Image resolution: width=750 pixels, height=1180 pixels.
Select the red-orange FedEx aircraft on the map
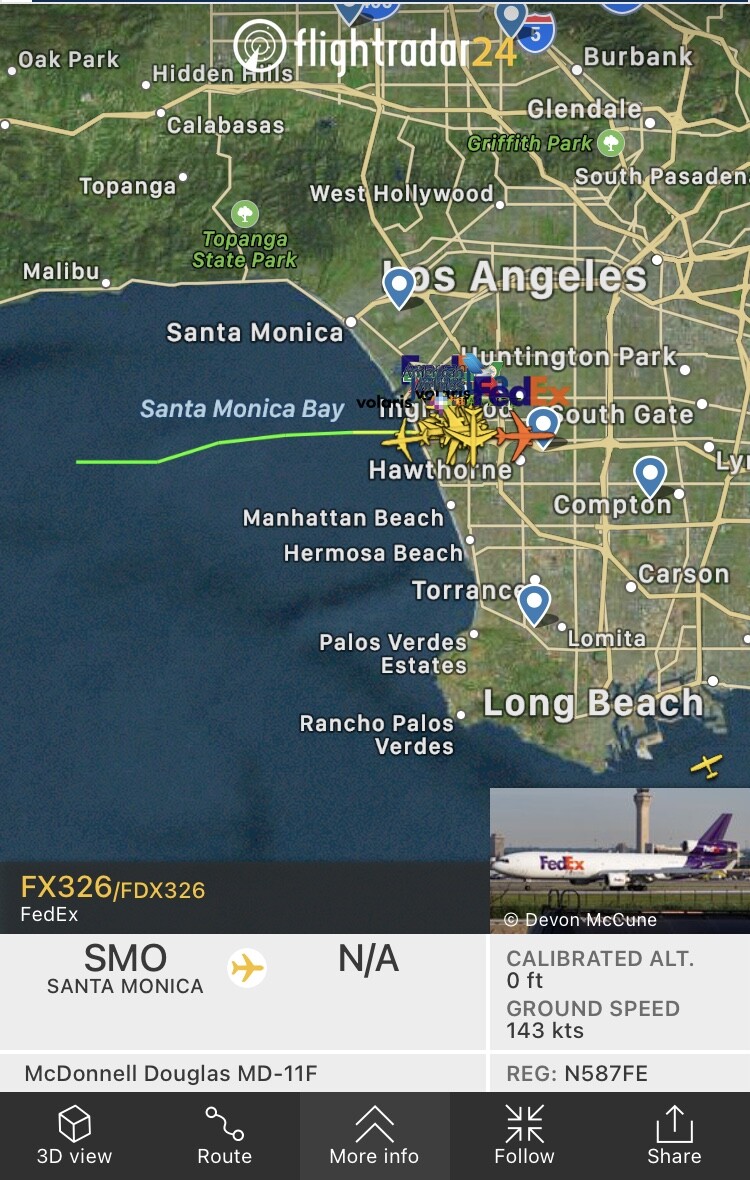coord(522,435)
